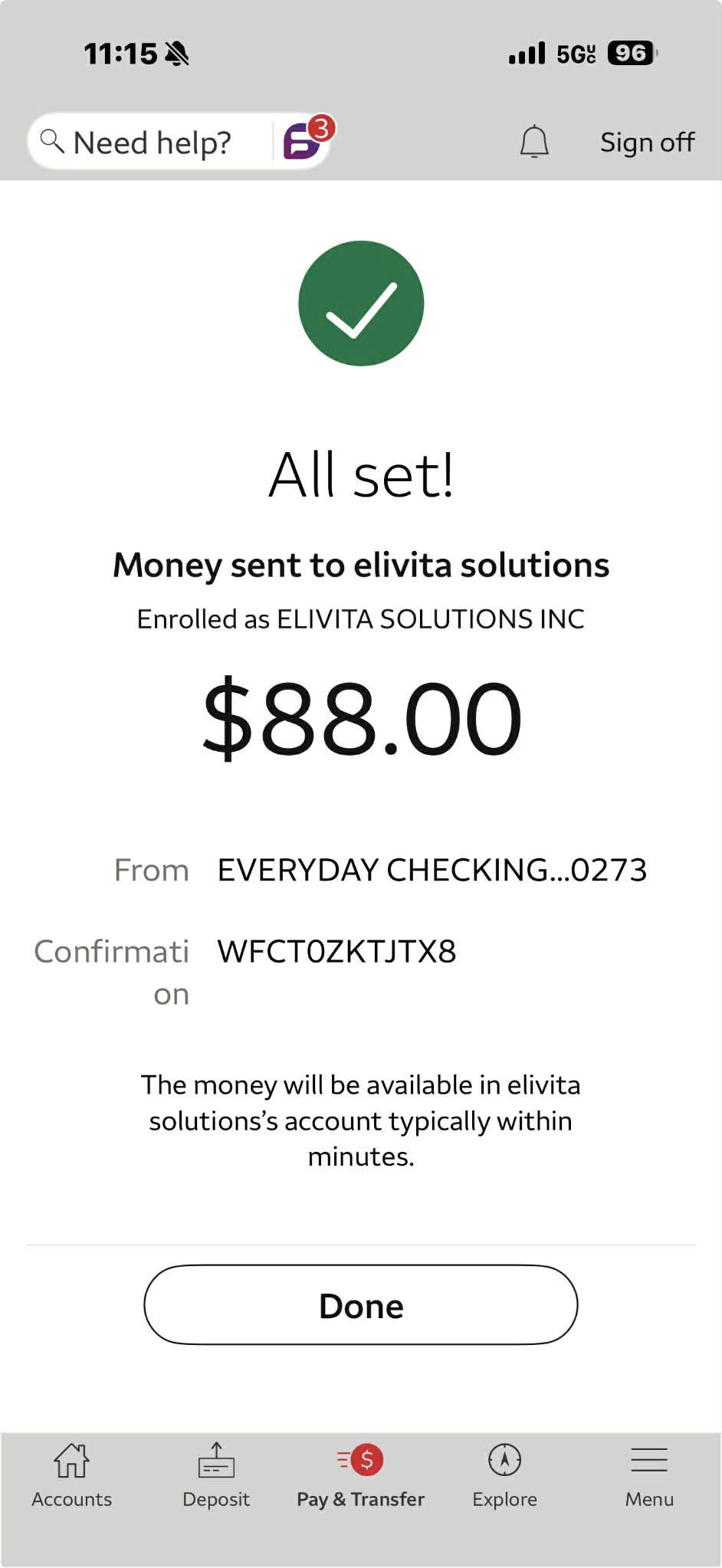Open the Menu tab
The image size is (722, 1568).
649,1475
